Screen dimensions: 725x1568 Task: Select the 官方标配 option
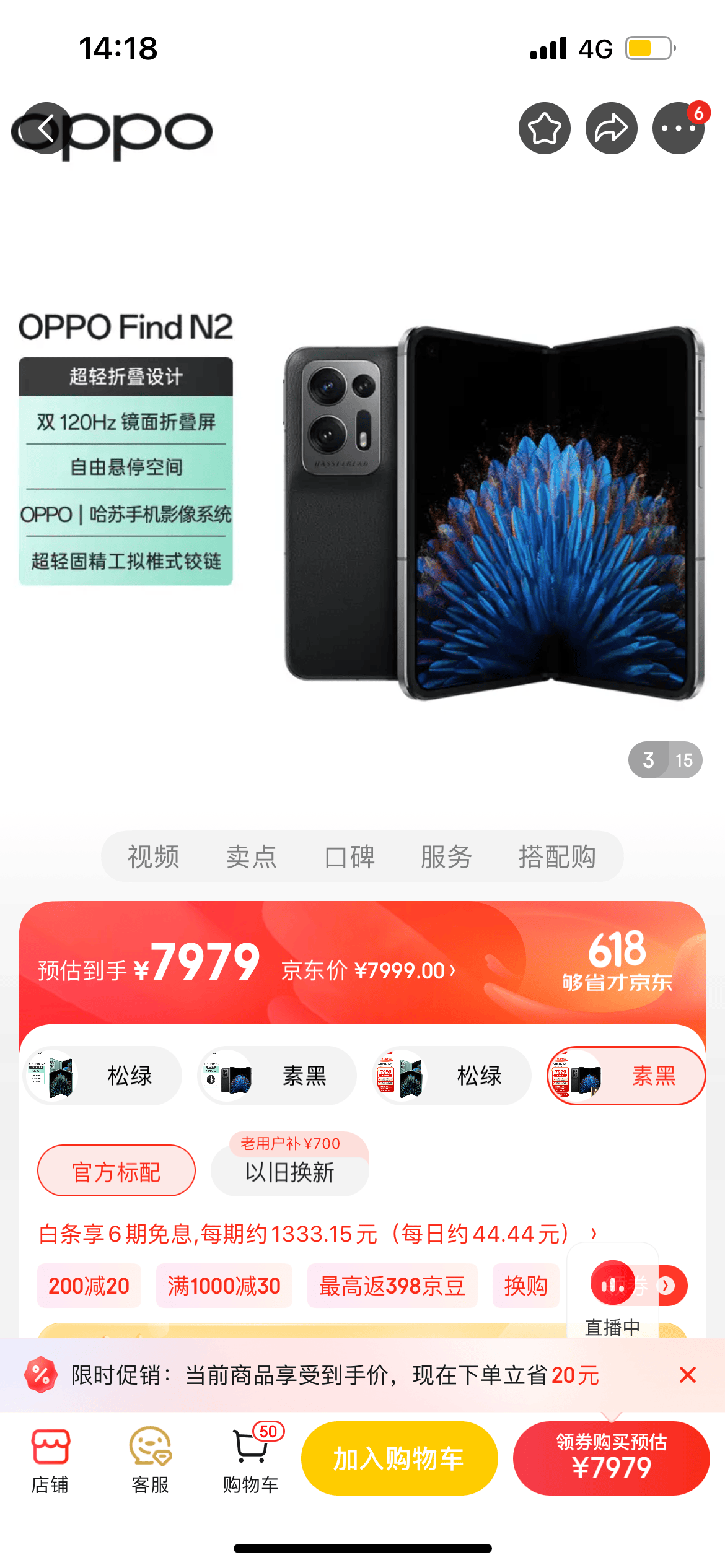click(x=116, y=1170)
